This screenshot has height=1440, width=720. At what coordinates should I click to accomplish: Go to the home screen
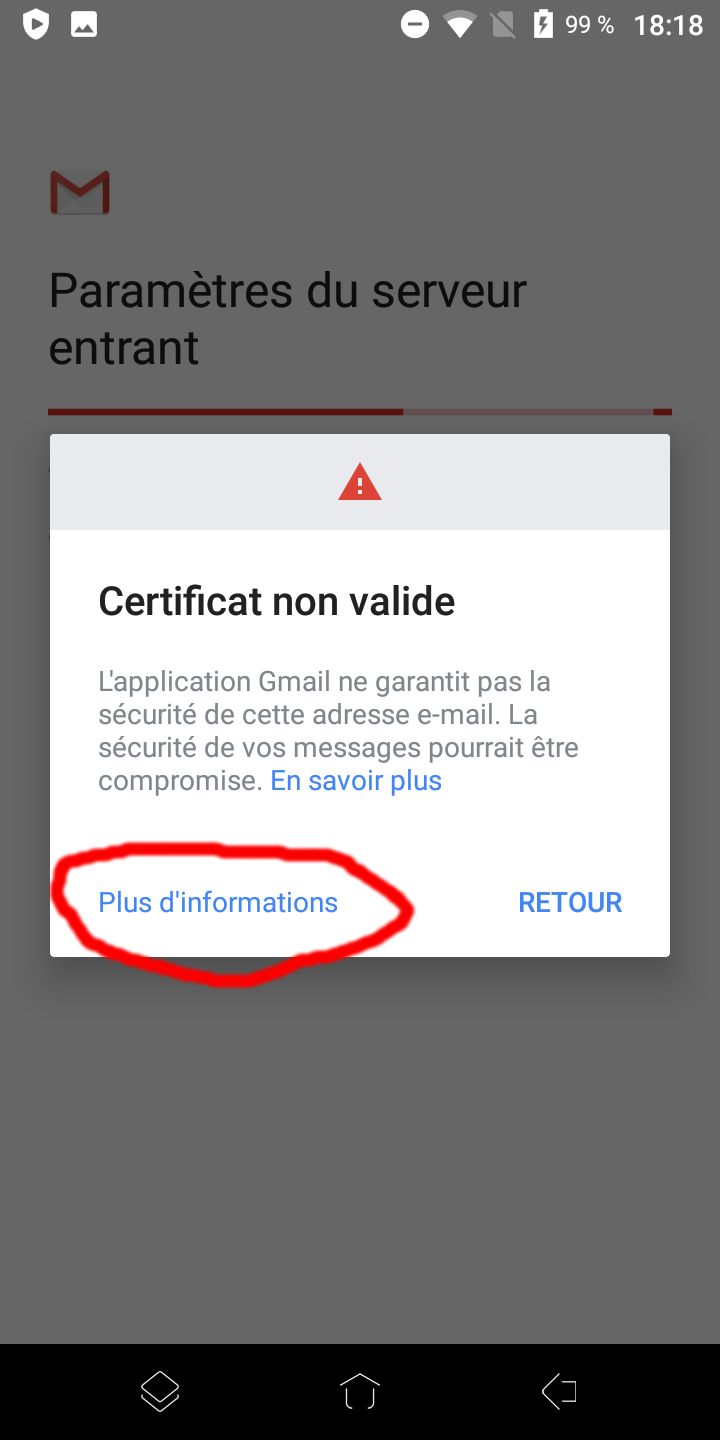[360, 1391]
